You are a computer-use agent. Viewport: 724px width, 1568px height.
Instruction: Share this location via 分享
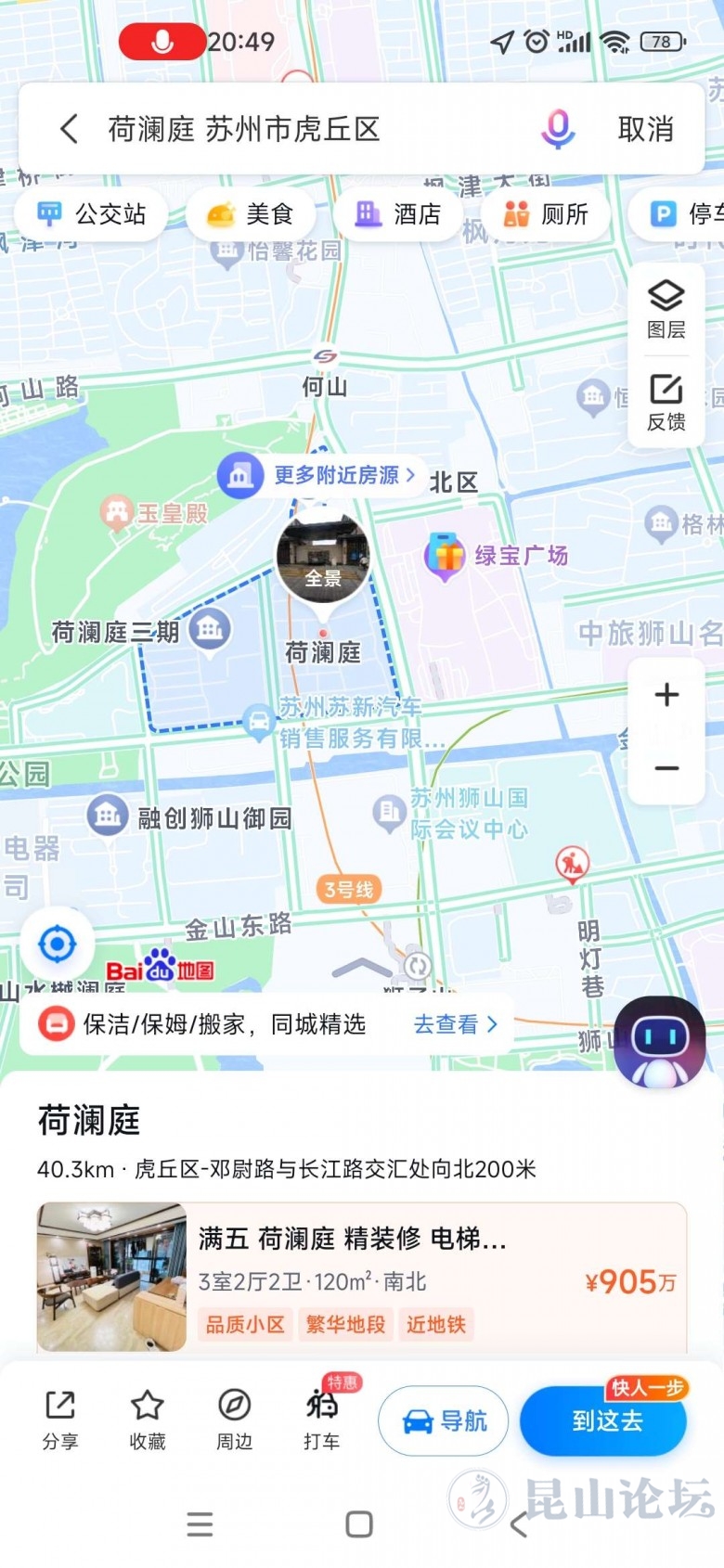60,1420
